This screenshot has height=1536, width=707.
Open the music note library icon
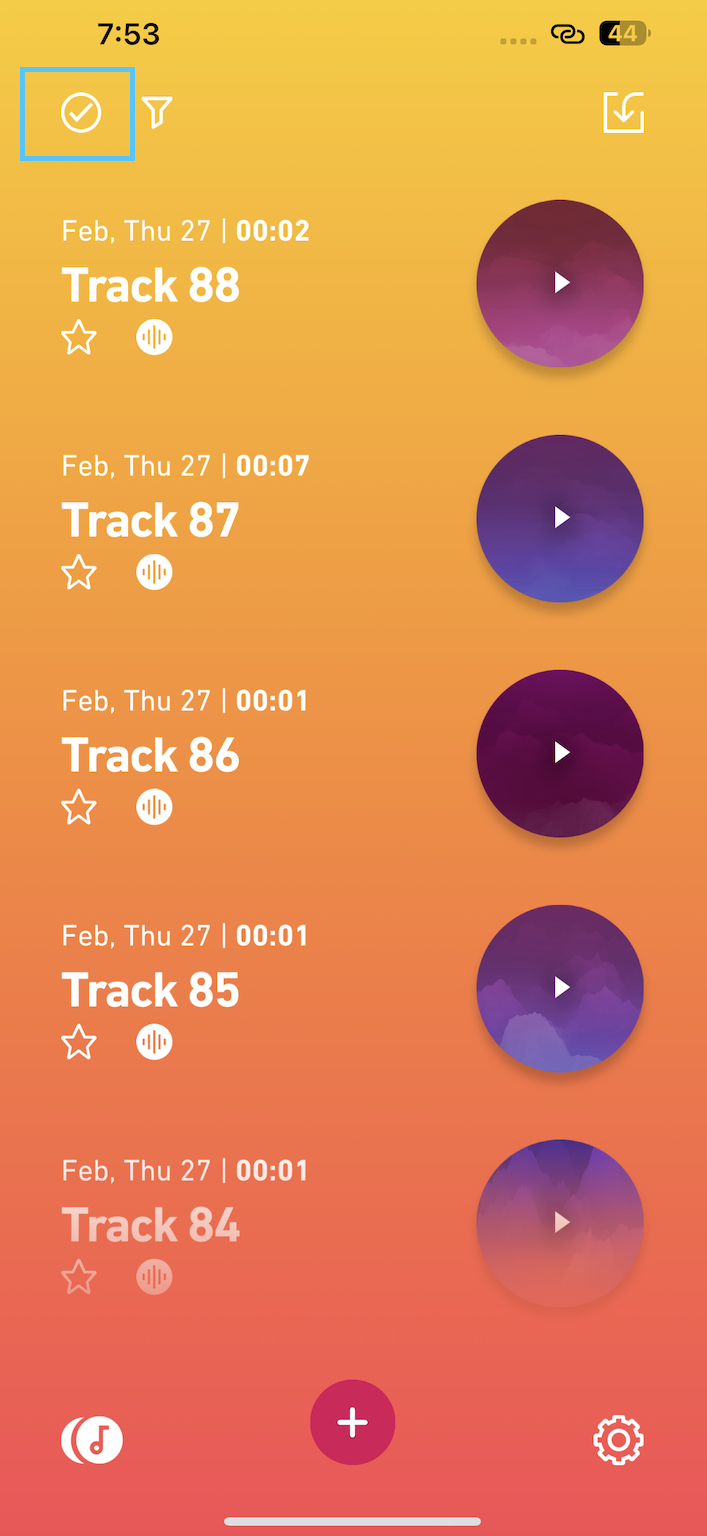(92, 1440)
